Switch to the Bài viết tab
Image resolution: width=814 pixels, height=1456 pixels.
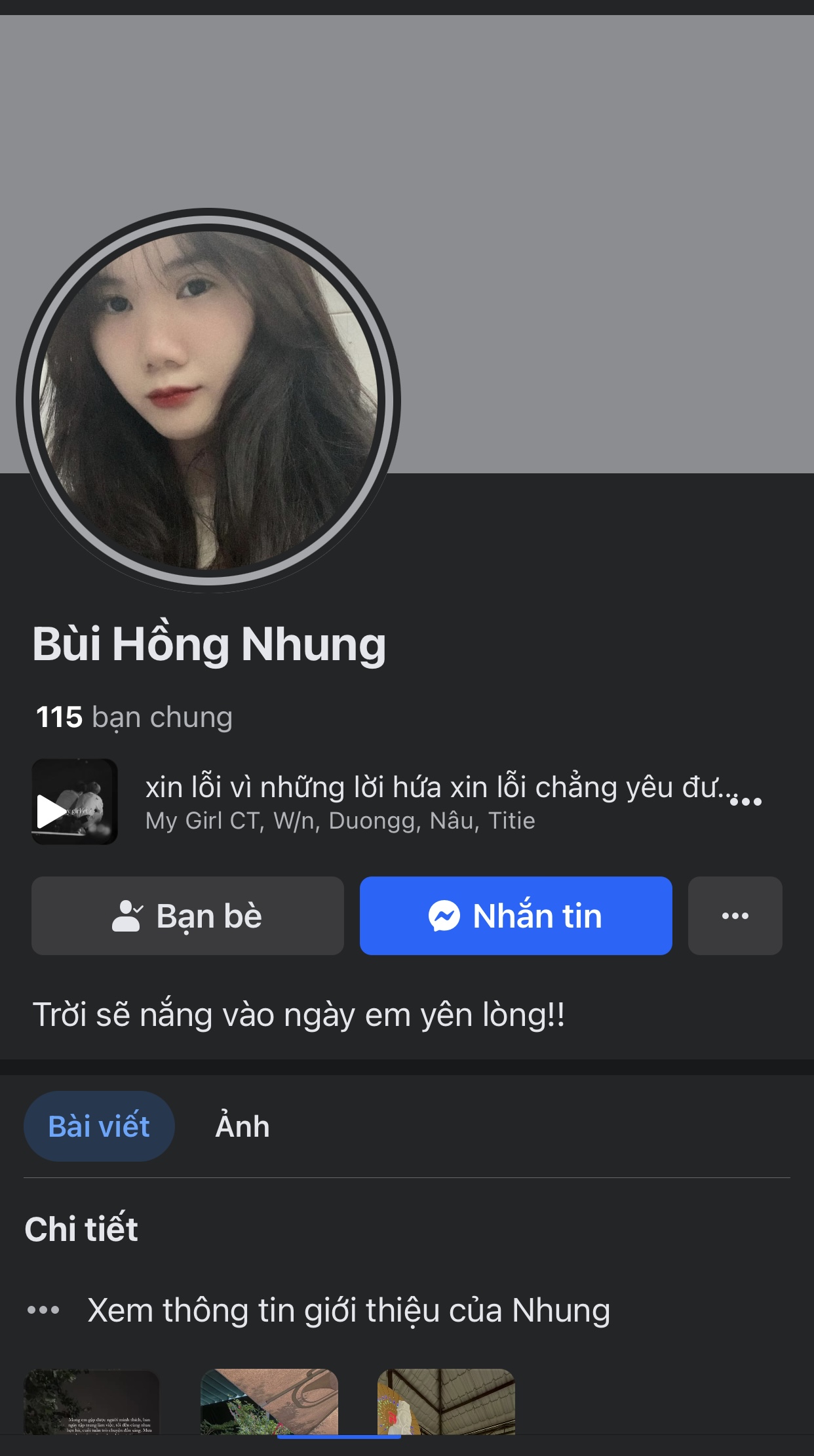(99, 1126)
